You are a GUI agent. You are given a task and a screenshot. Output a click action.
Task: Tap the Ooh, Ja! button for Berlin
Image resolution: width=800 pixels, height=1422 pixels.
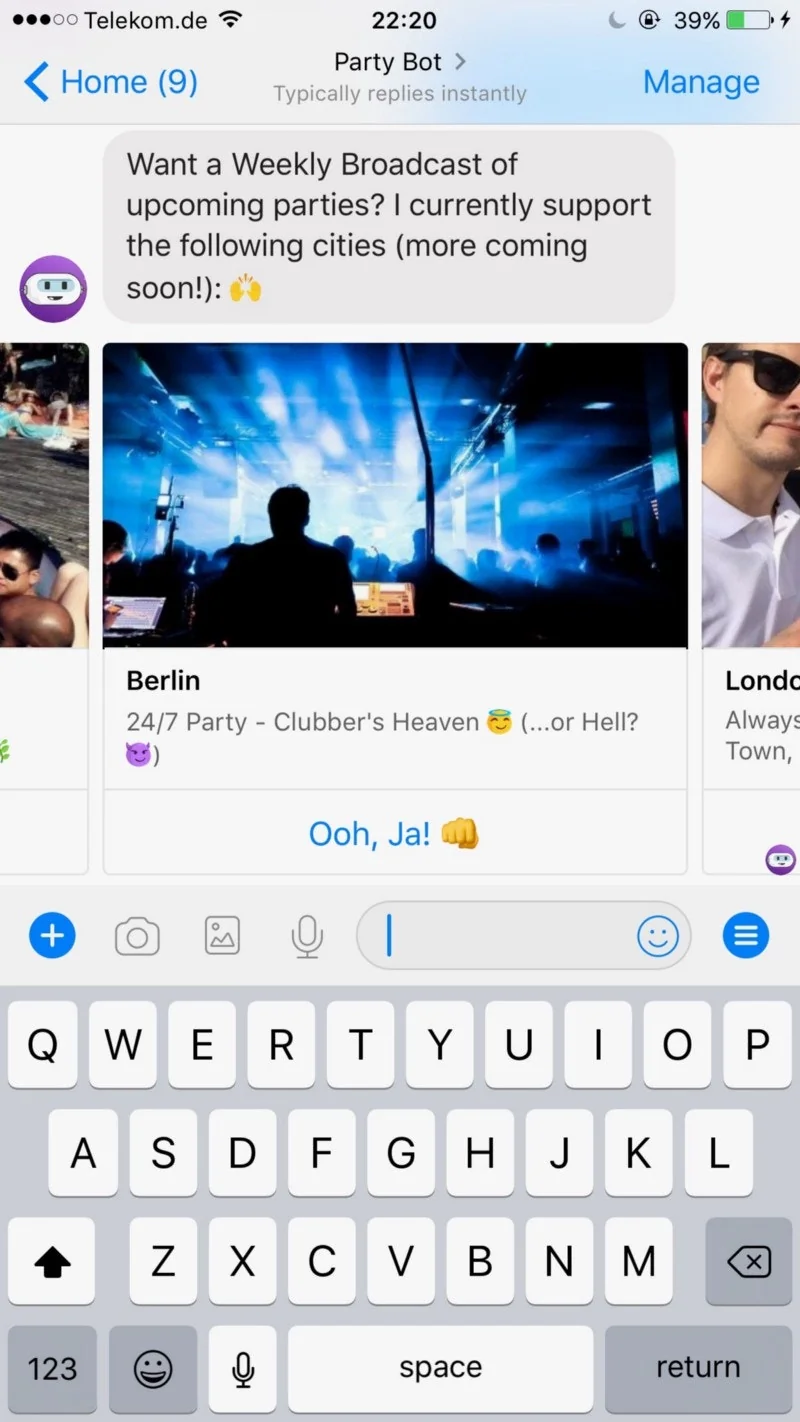(394, 833)
